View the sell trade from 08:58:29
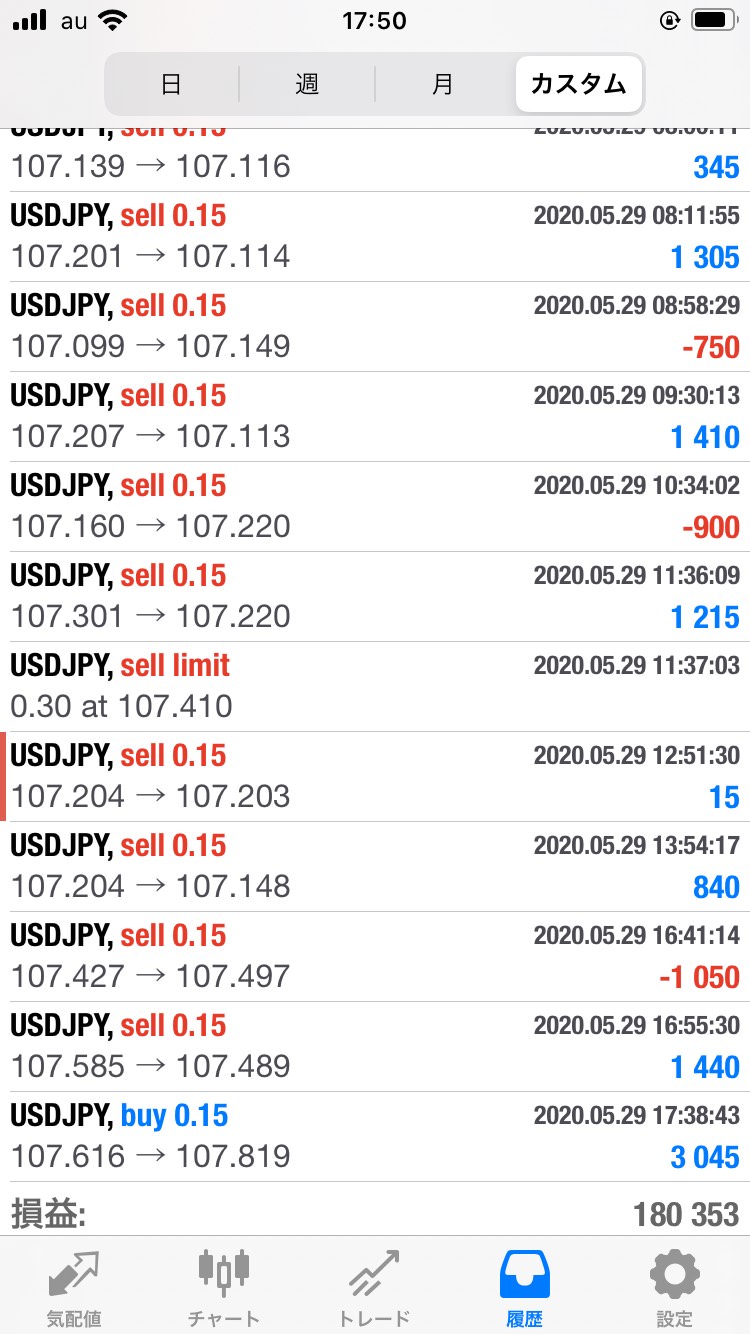Viewport: 750px width, 1334px height. click(x=375, y=327)
